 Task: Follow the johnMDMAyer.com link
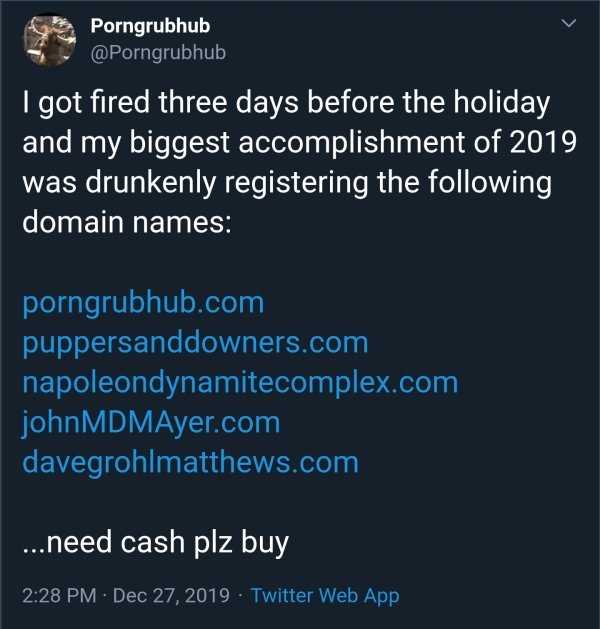pyautogui.click(x=150, y=422)
